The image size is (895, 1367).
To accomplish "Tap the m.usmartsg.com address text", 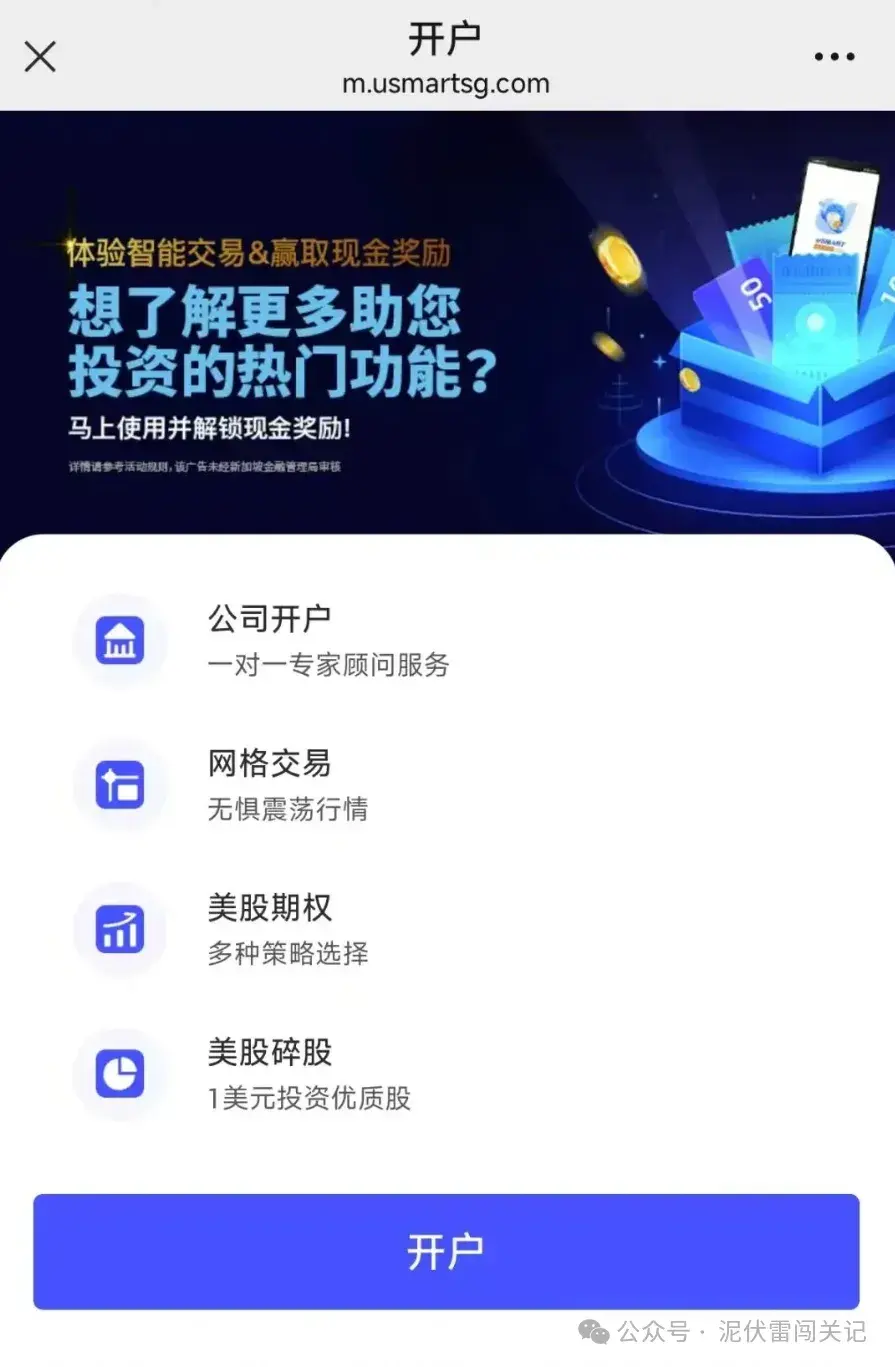I will coord(447,84).
